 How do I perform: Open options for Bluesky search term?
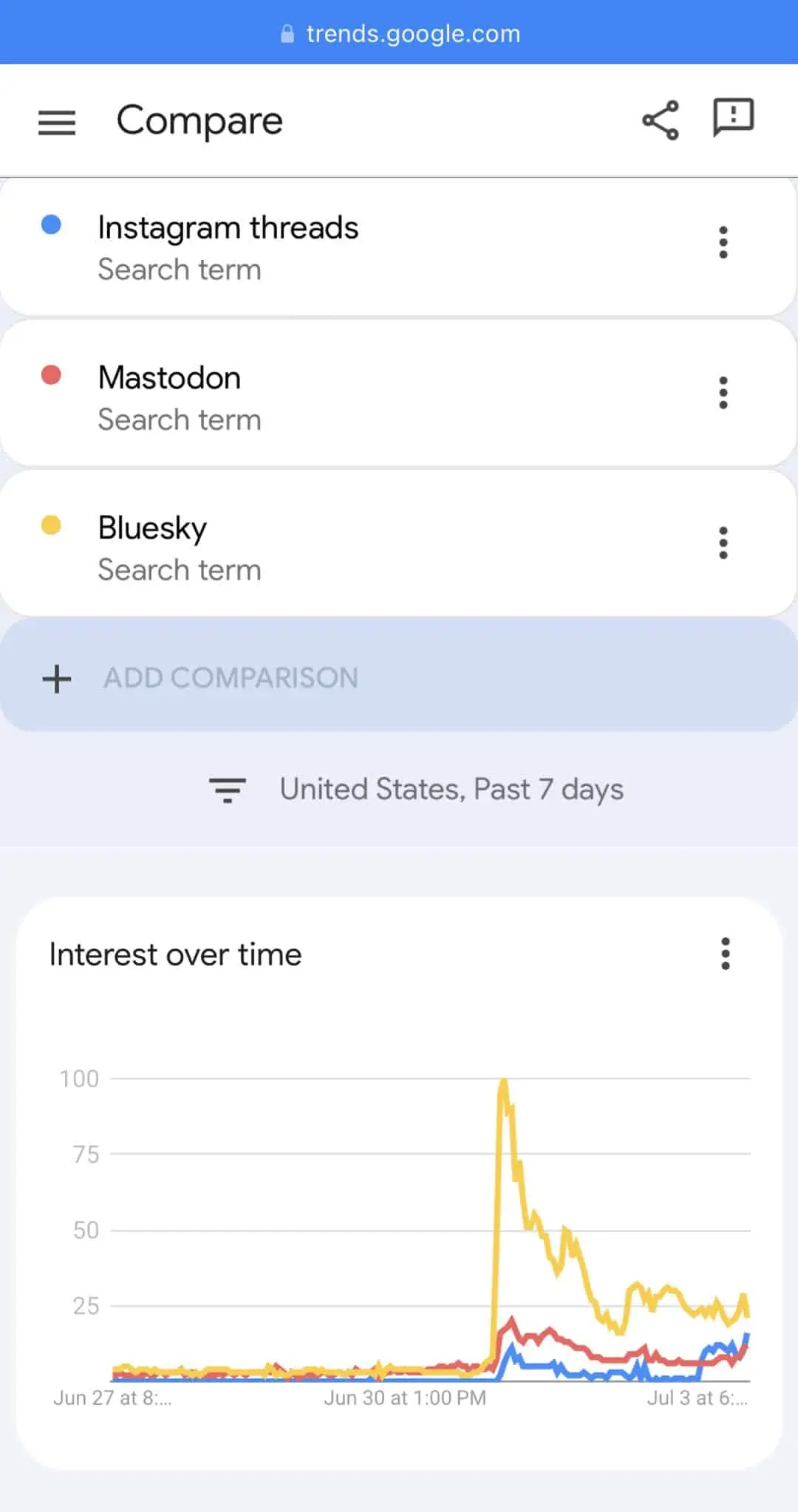click(723, 543)
